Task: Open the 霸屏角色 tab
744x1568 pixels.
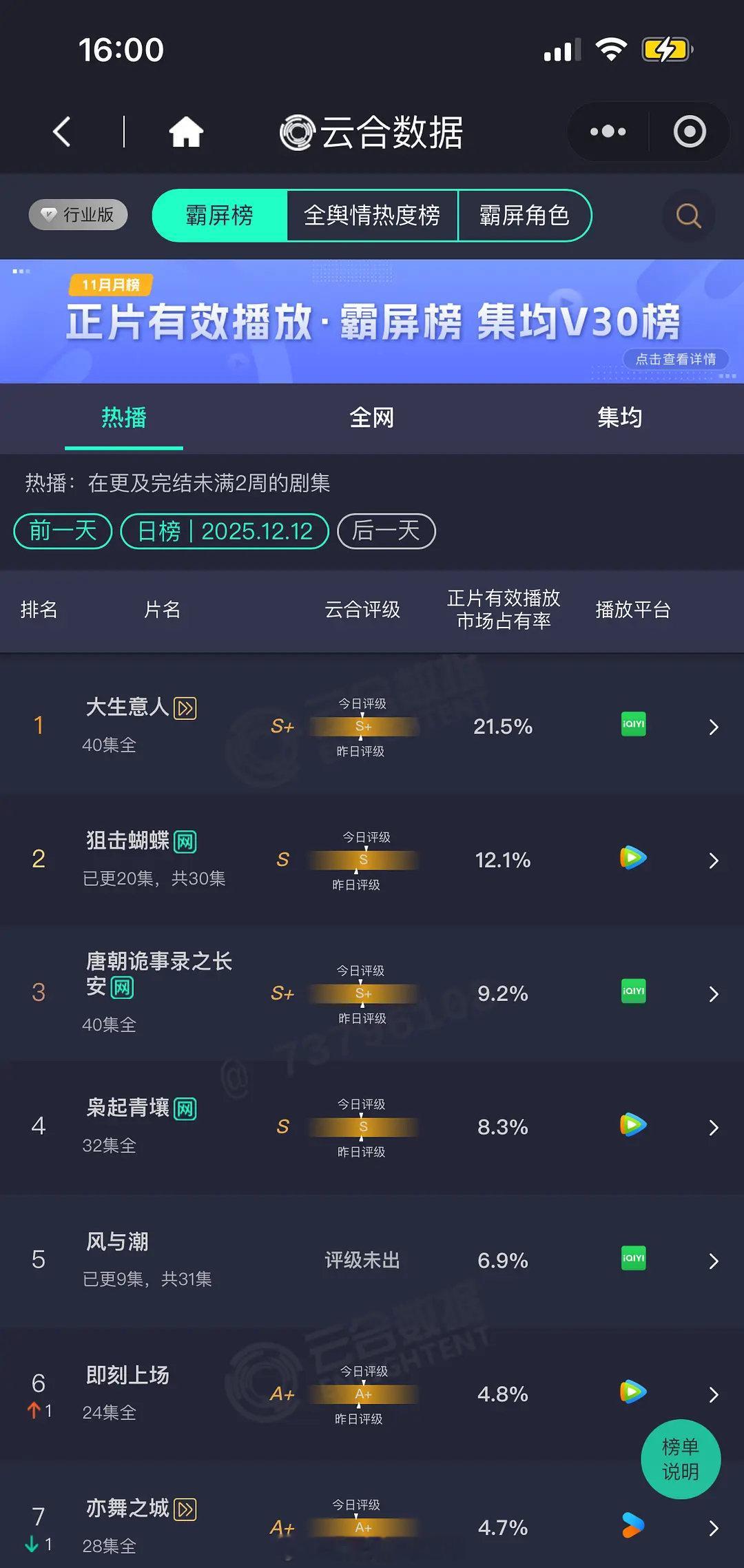Action: [x=526, y=216]
